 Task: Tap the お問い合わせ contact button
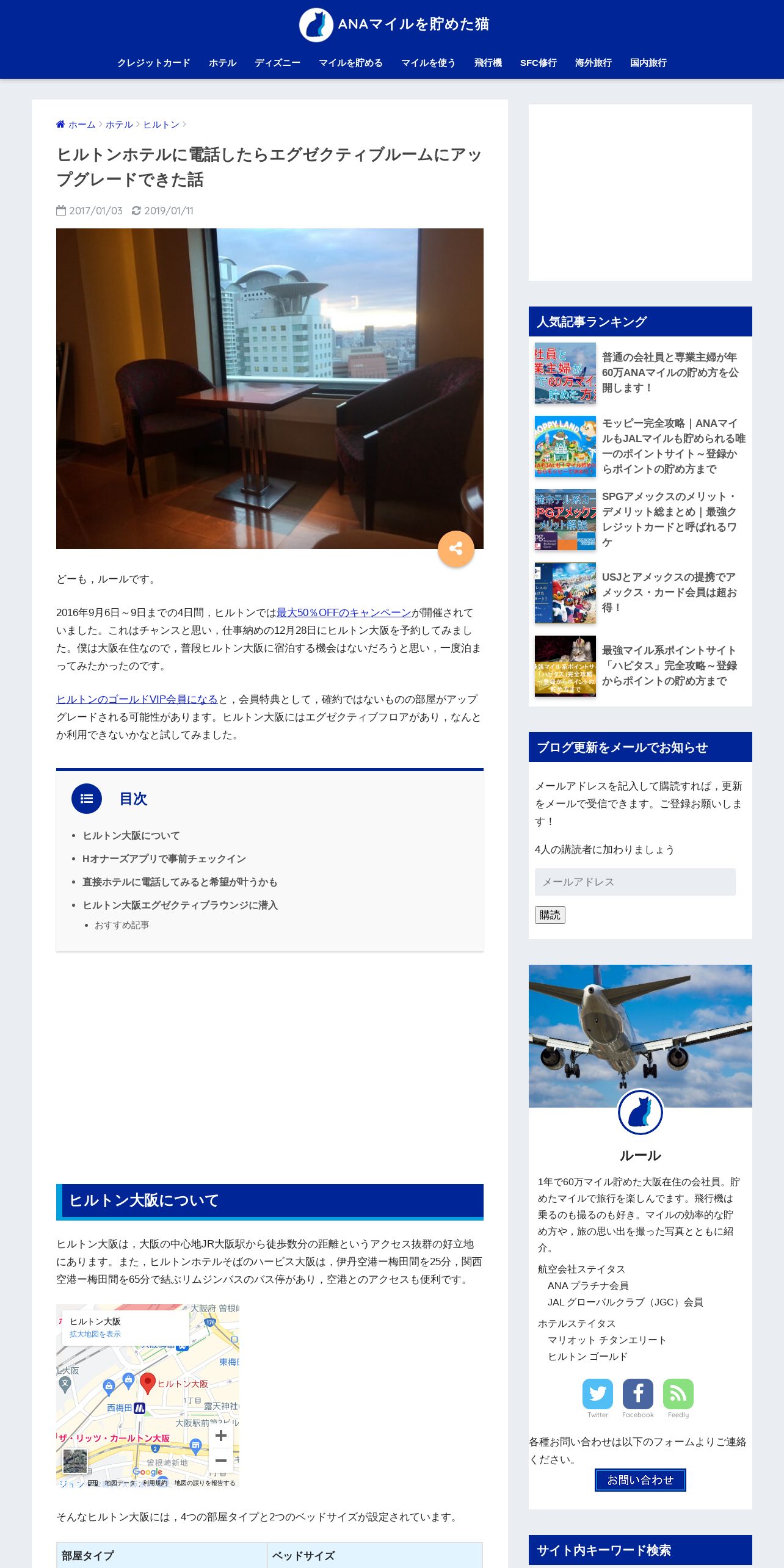[x=641, y=1480]
